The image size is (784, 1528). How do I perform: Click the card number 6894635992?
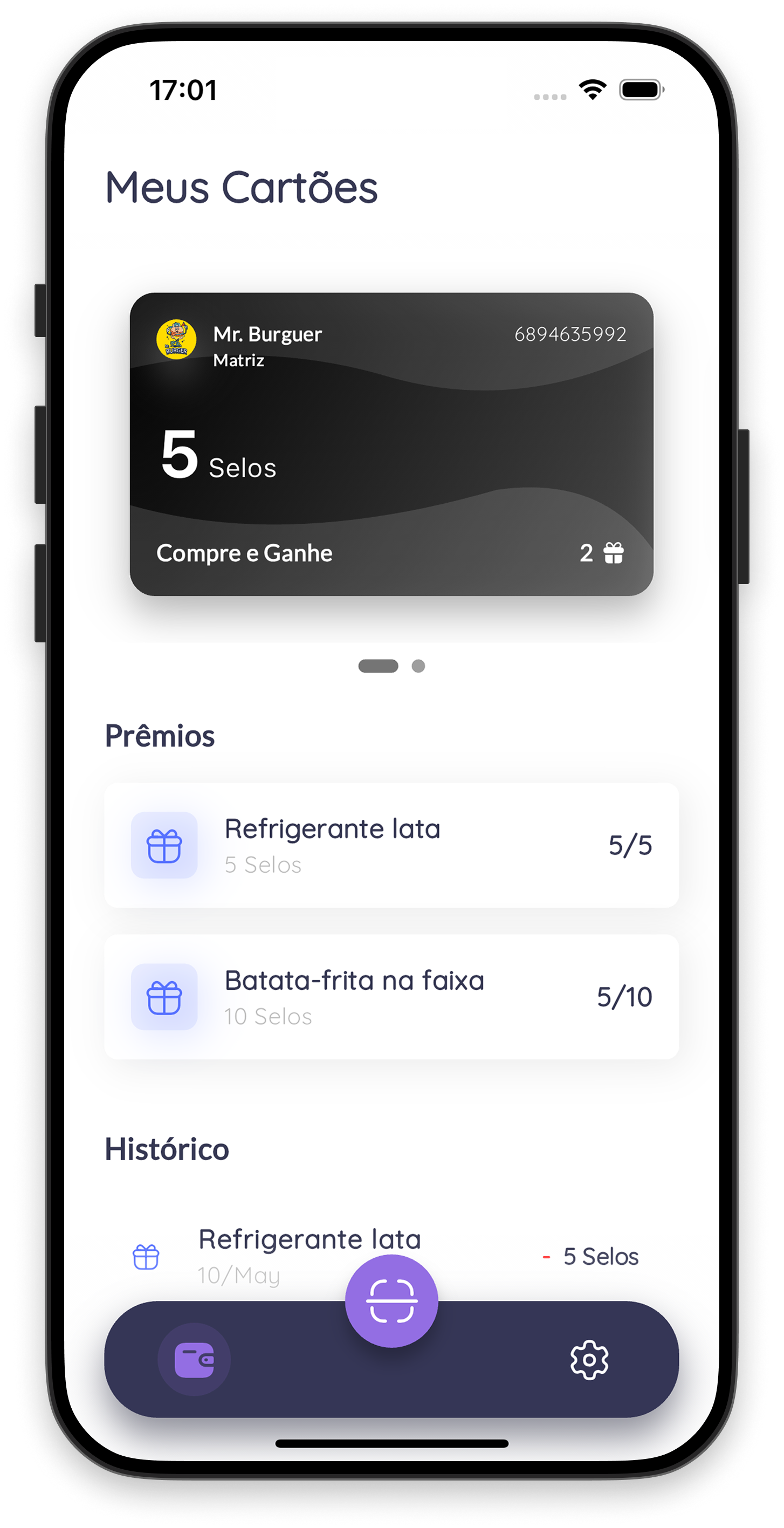[570, 334]
